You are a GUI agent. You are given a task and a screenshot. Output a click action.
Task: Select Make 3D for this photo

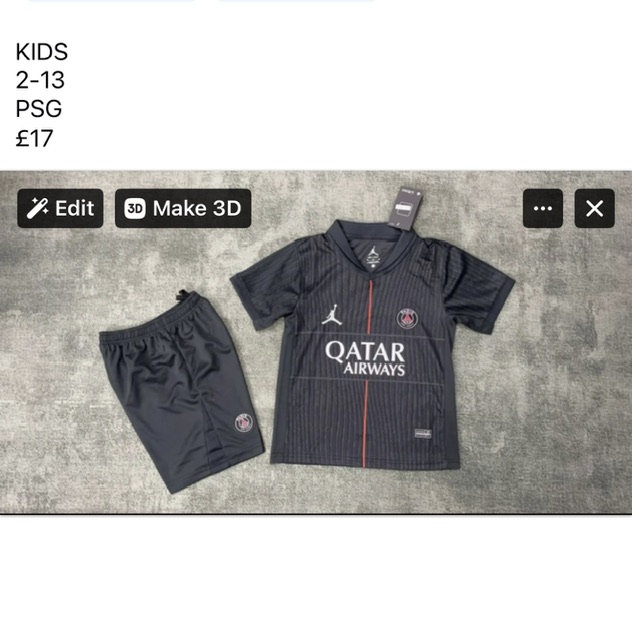tap(182, 208)
